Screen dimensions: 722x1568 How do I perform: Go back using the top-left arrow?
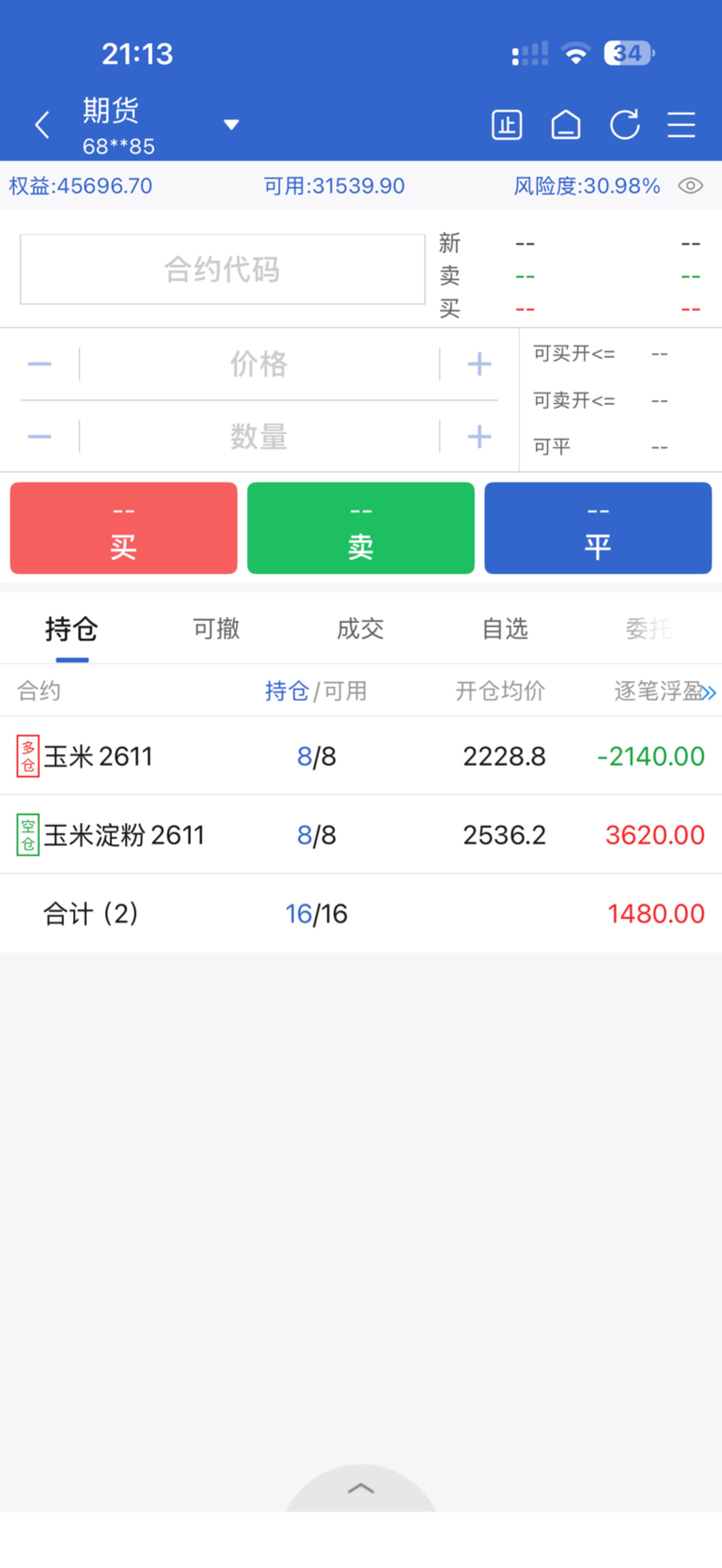coord(42,125)
